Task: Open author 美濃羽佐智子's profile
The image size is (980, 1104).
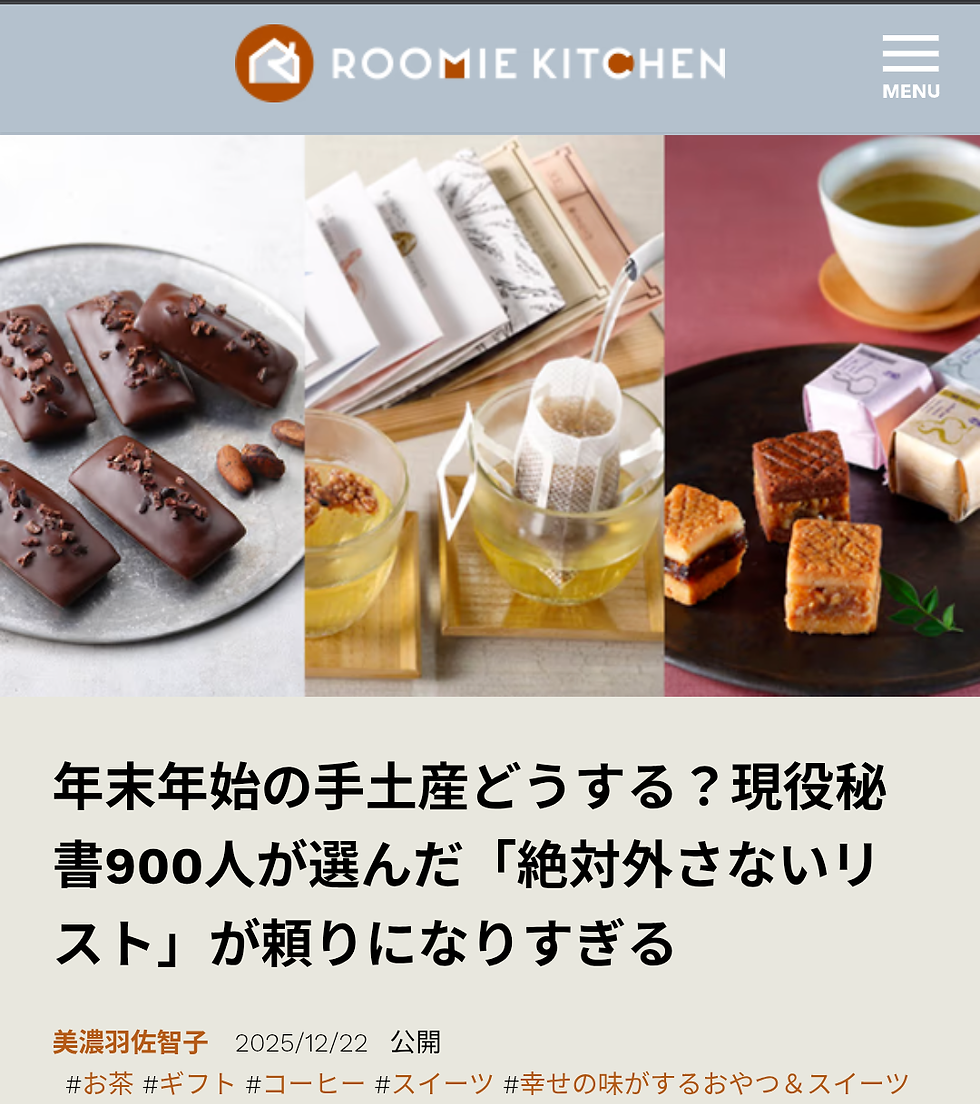Action: [x=130, y=1043]
